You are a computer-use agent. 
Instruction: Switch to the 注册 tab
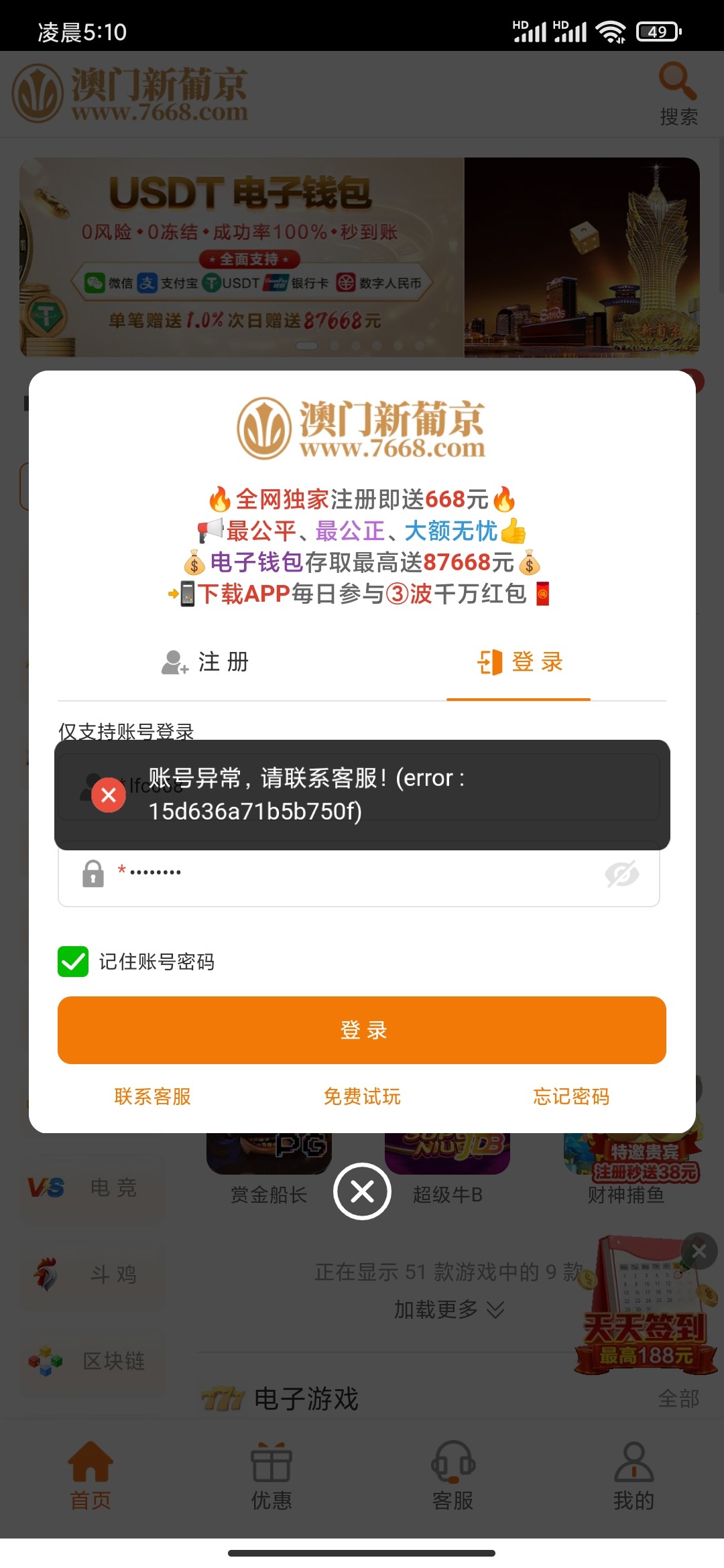tap(206, 662)
